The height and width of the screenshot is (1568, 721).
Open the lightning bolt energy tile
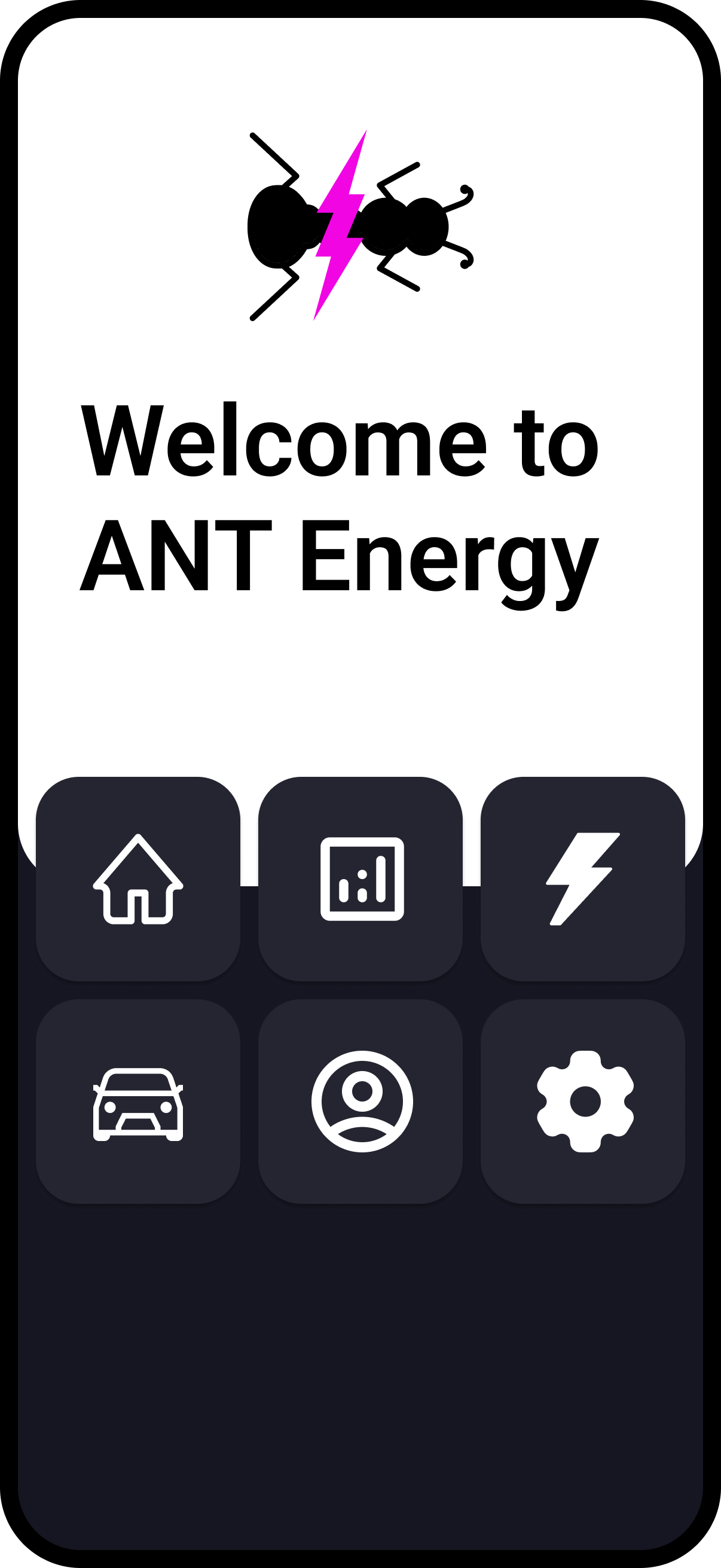point(583,878)
